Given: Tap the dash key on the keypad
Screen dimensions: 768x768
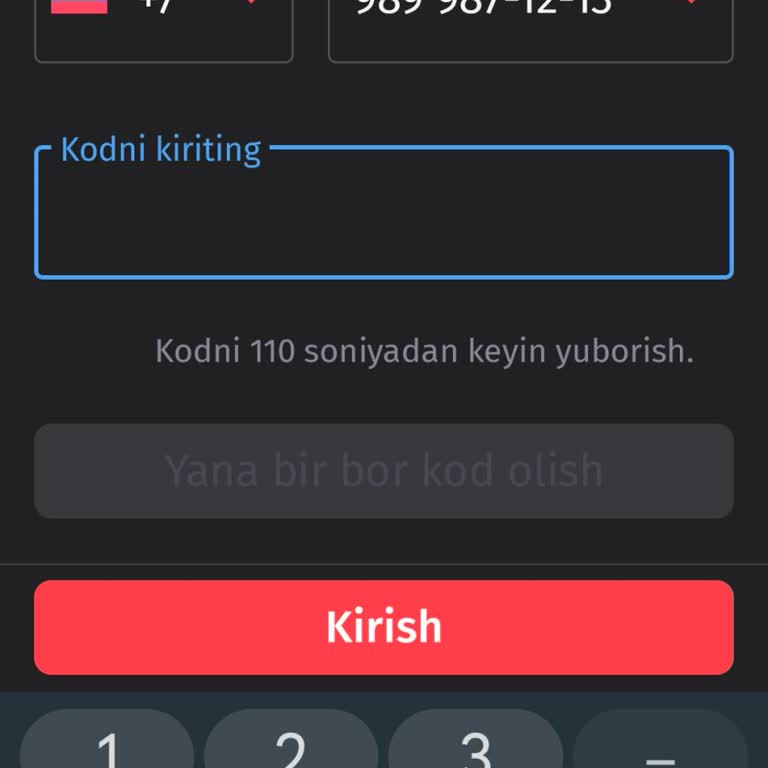Looking at the screenshot, I should [x=660, y=742].
